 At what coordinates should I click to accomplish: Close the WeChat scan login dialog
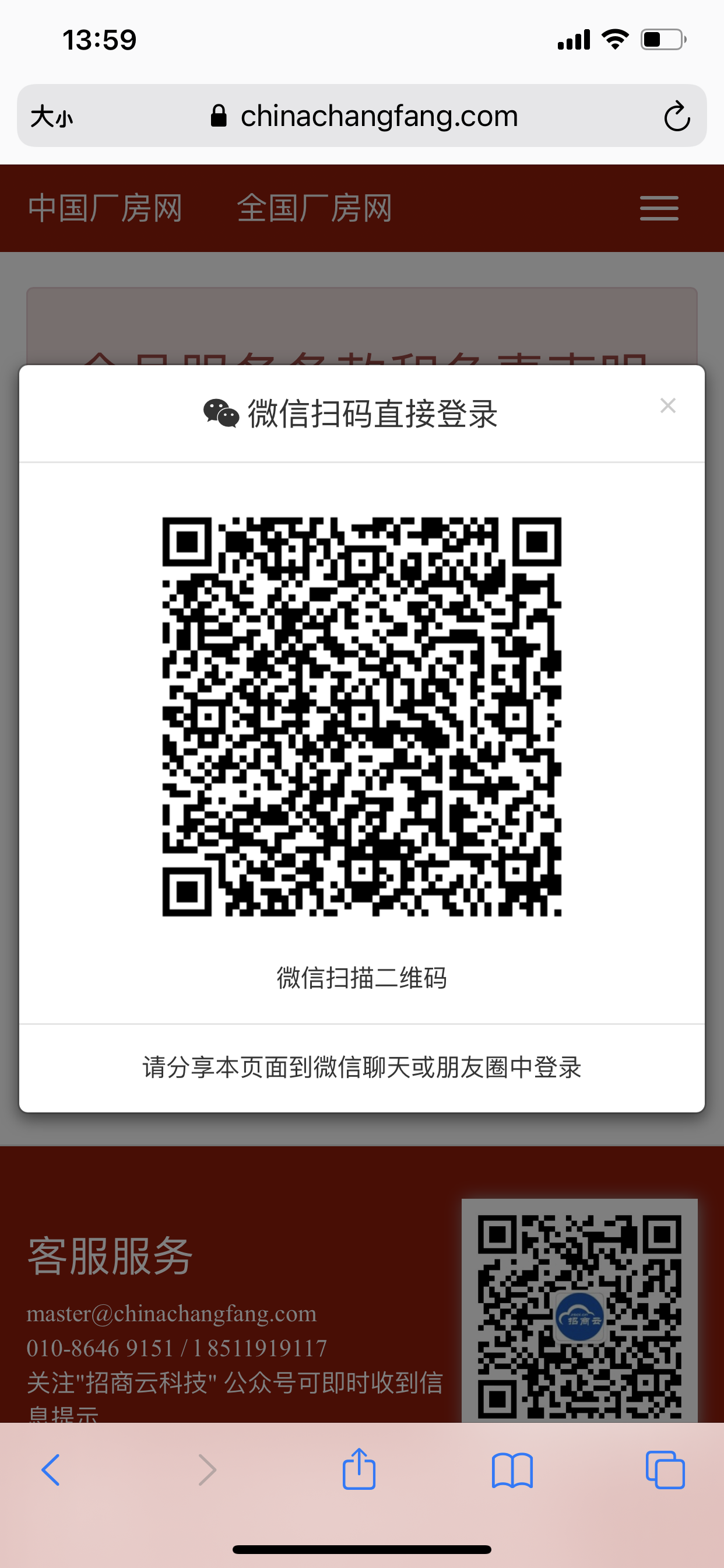(x=667, y=405)
